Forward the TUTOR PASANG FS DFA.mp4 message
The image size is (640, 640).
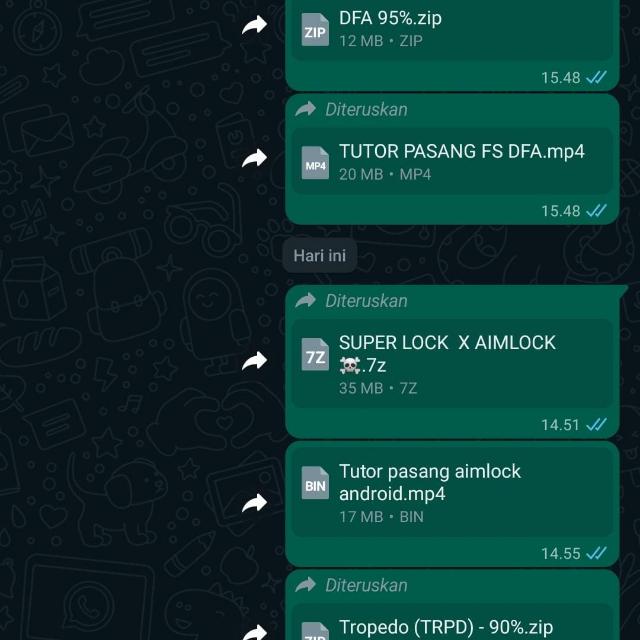[255, 158]
